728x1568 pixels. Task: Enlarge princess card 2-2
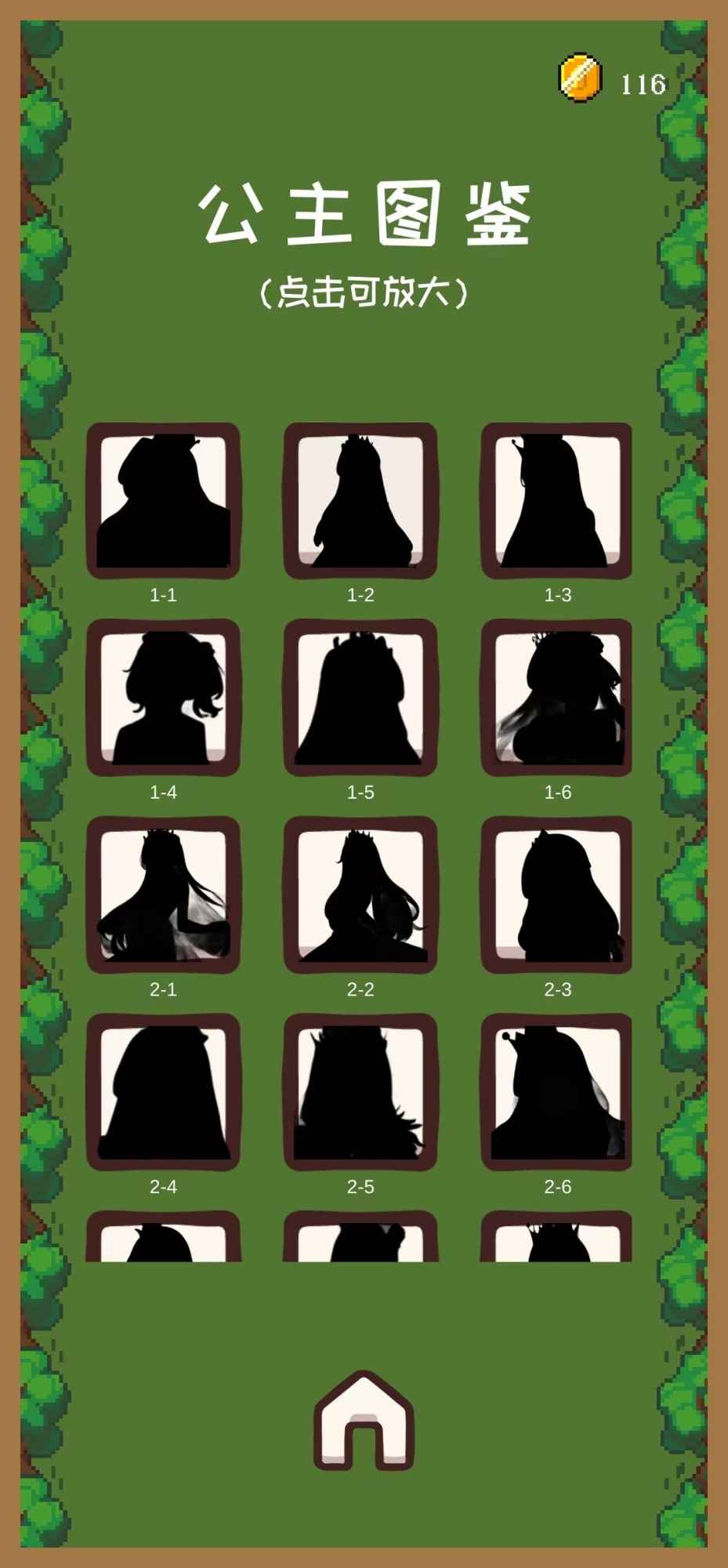360,895
